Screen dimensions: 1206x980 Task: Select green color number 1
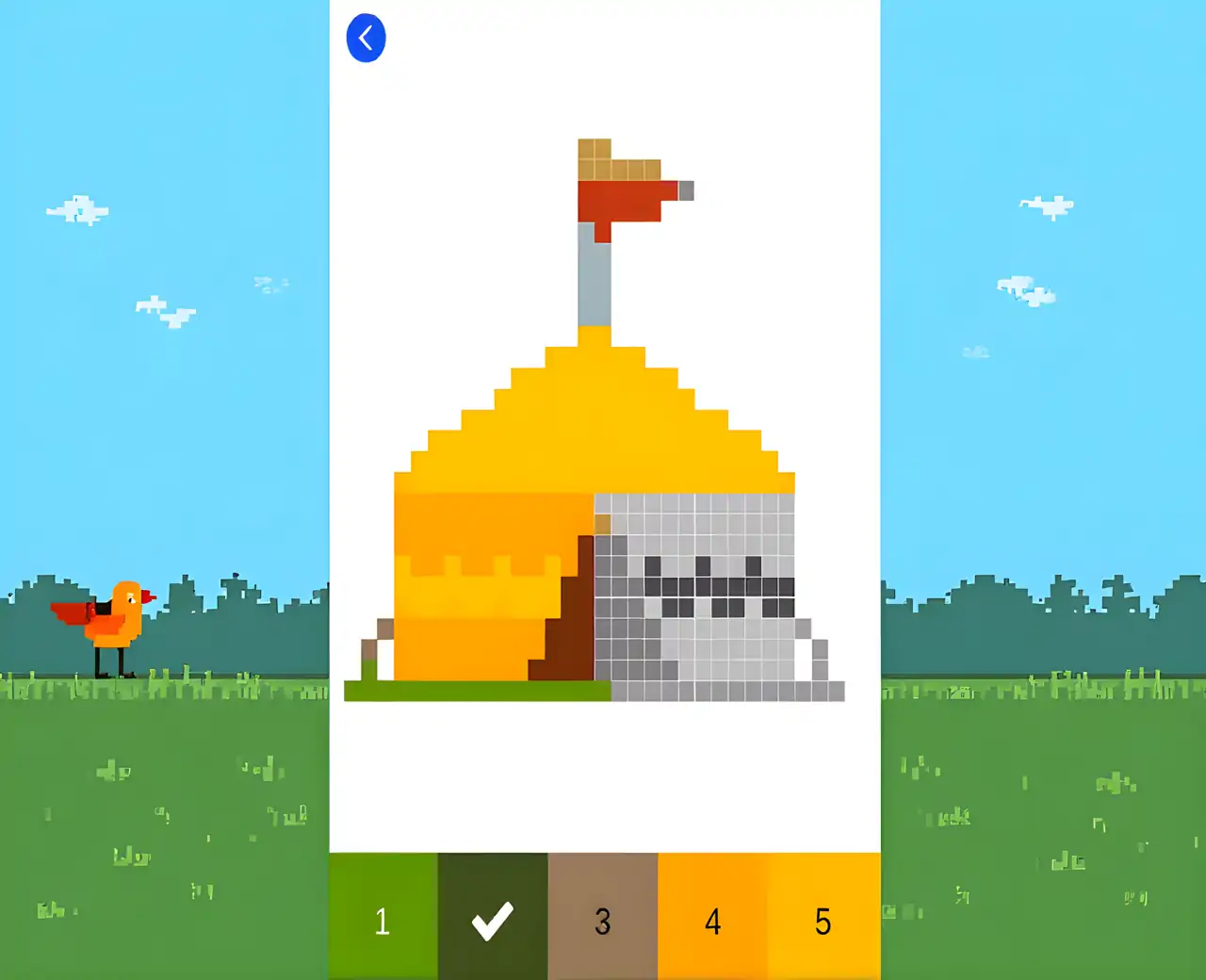pyautogui.click(x=383, y=918)
